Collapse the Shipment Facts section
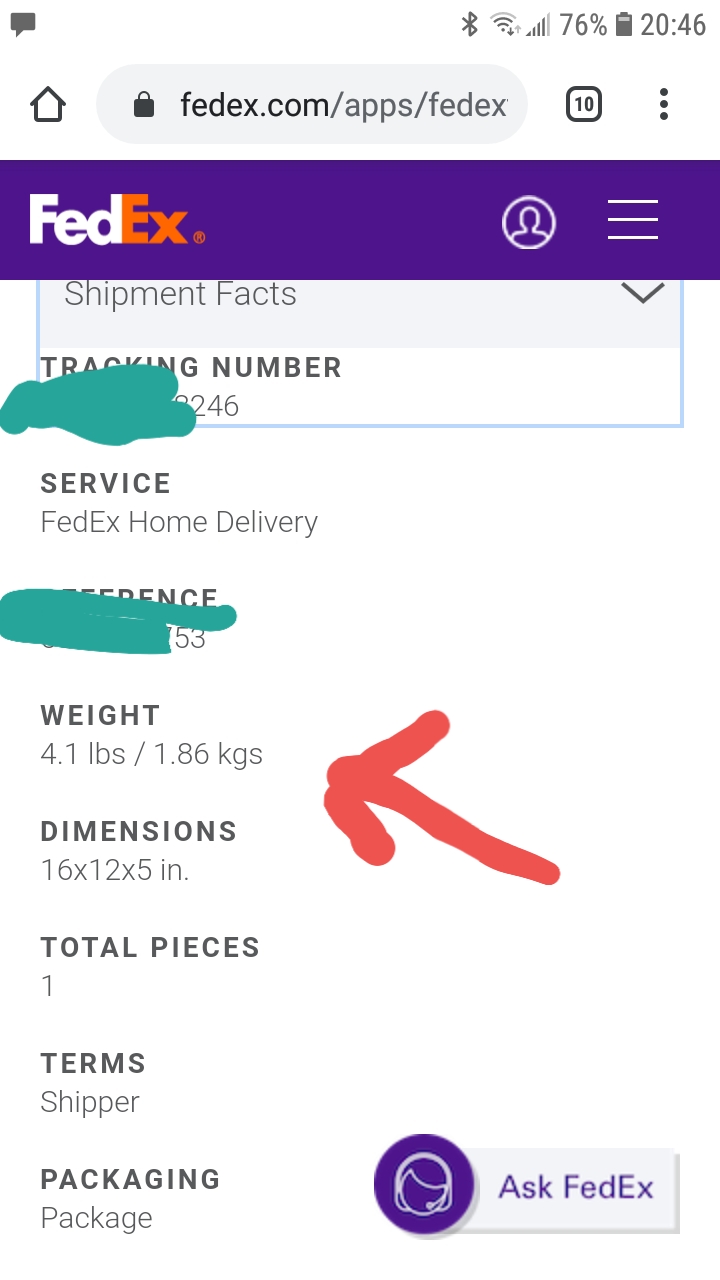Image resolution: width=720 pixels, height=1280 pixels. click(642, 293)
